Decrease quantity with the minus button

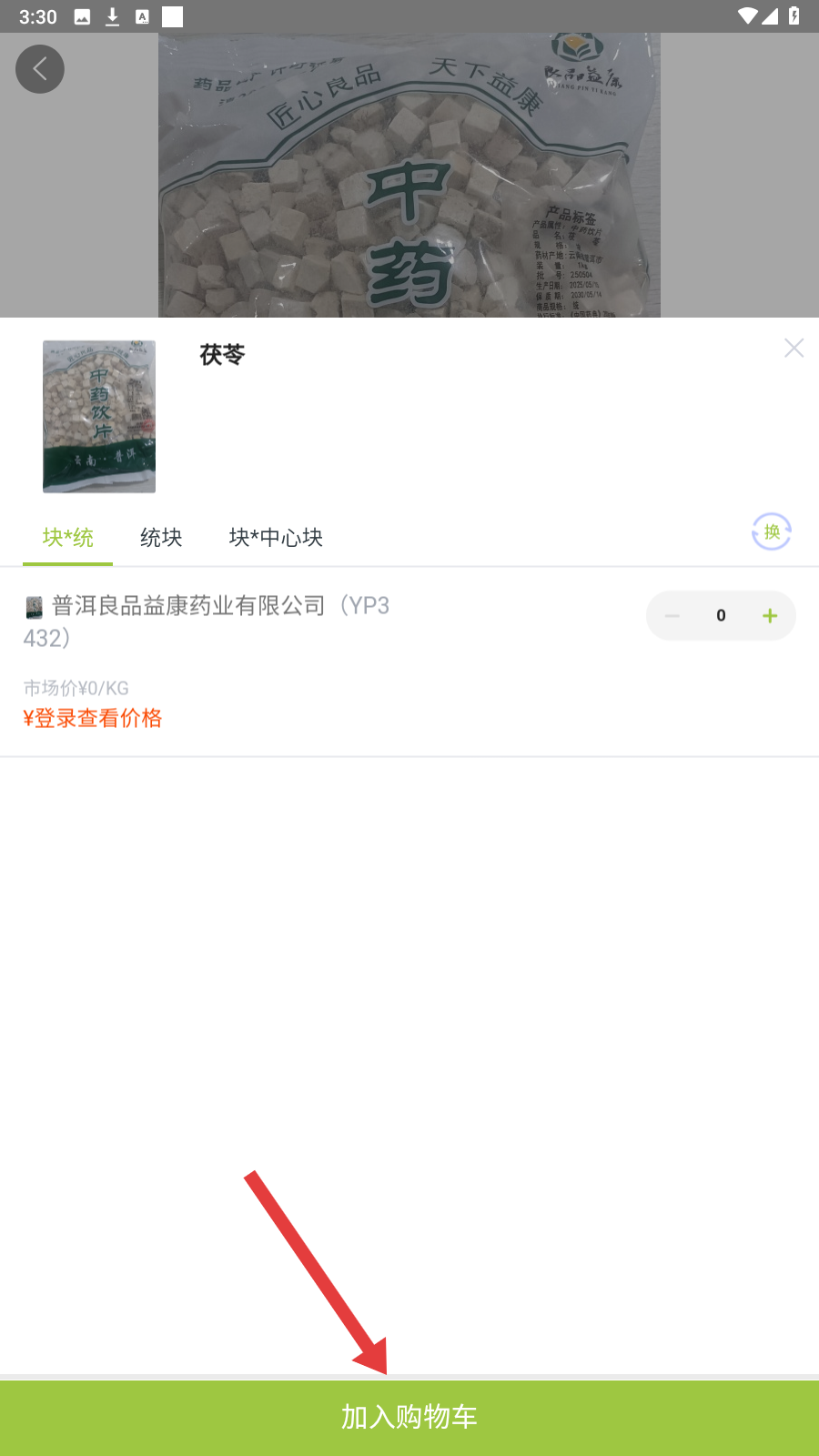pos(672,616)
